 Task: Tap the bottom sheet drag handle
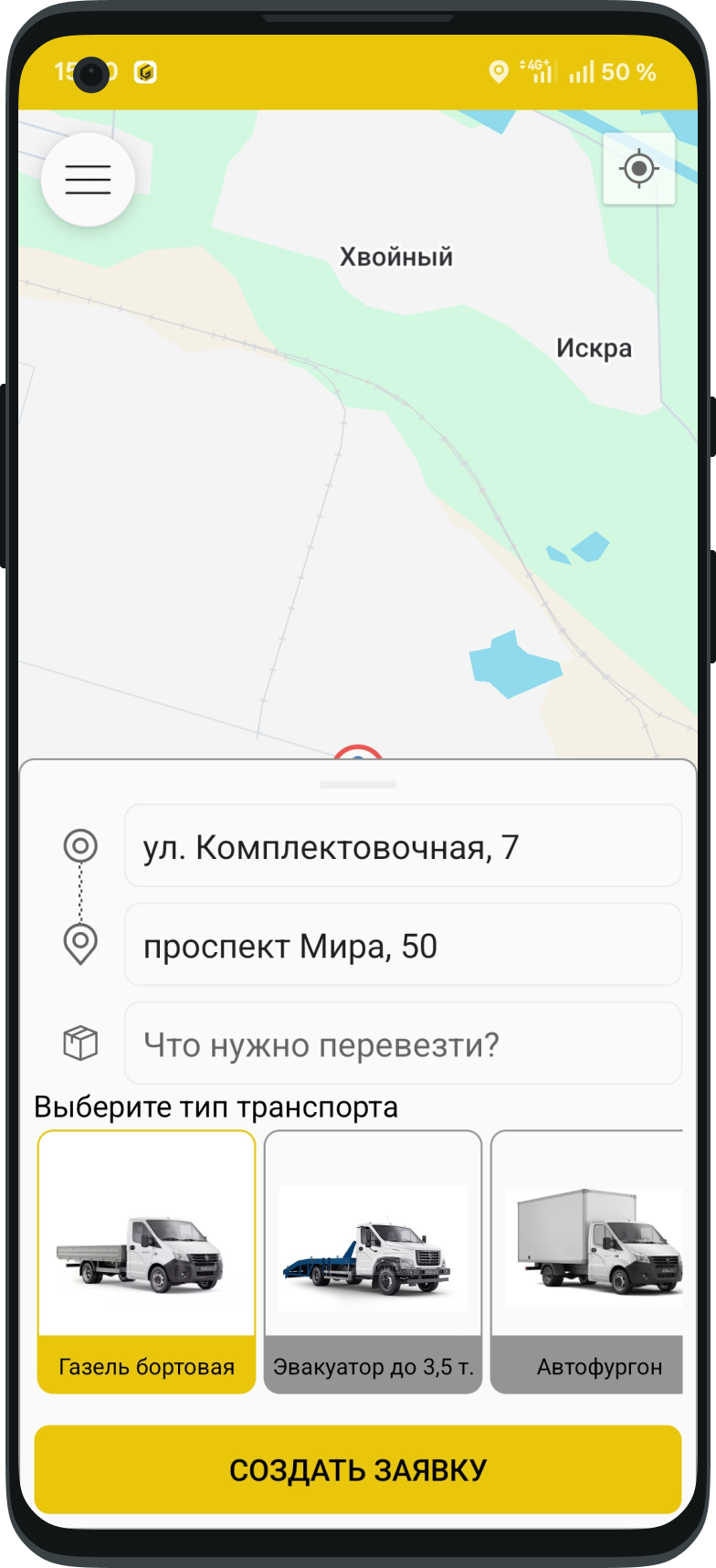(x=358, y=784)
